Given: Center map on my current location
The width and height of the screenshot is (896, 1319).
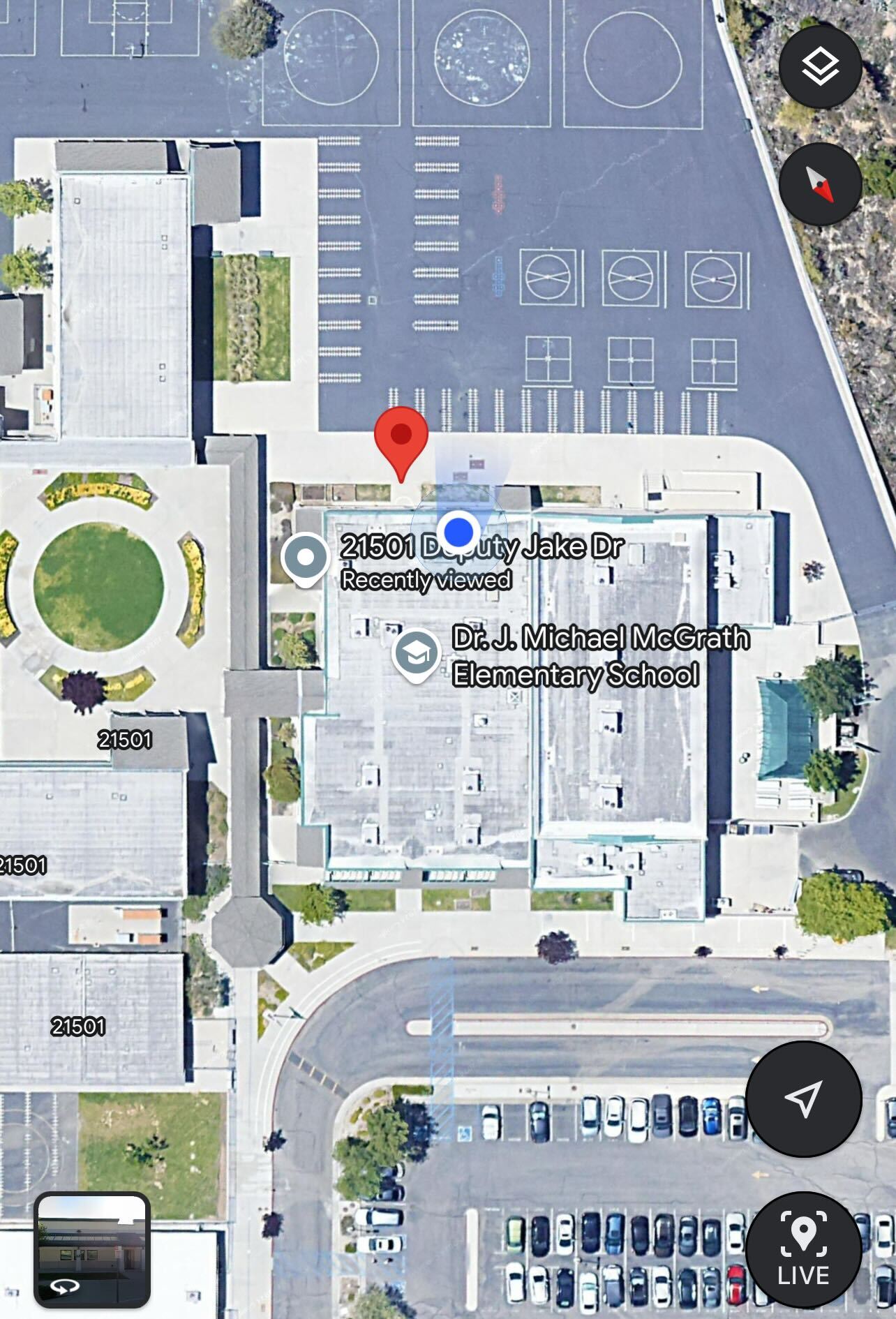Looking at the screenshot, I should (x=803, y=1099).
